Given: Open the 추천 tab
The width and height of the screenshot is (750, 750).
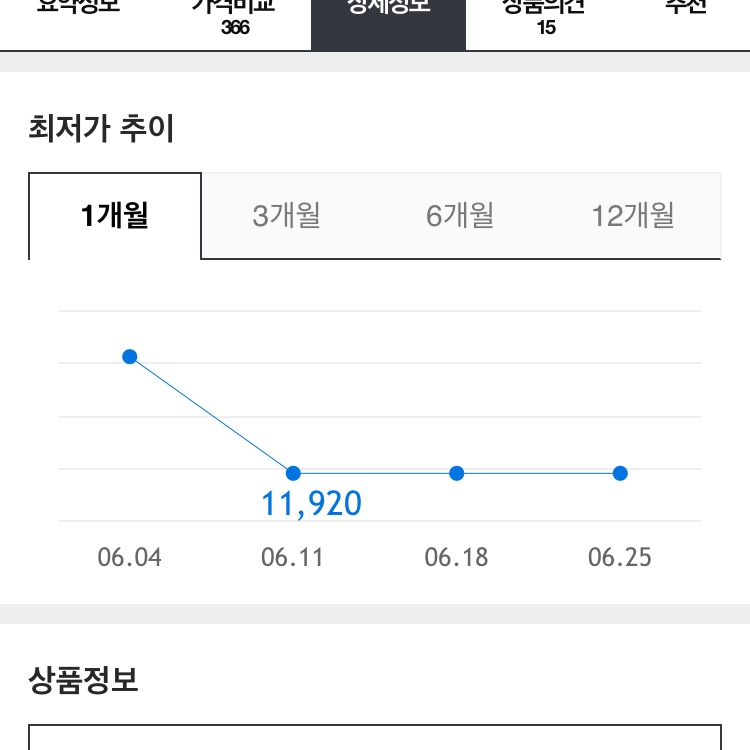Looking at the screenshot, I should (x=686, y=10).
